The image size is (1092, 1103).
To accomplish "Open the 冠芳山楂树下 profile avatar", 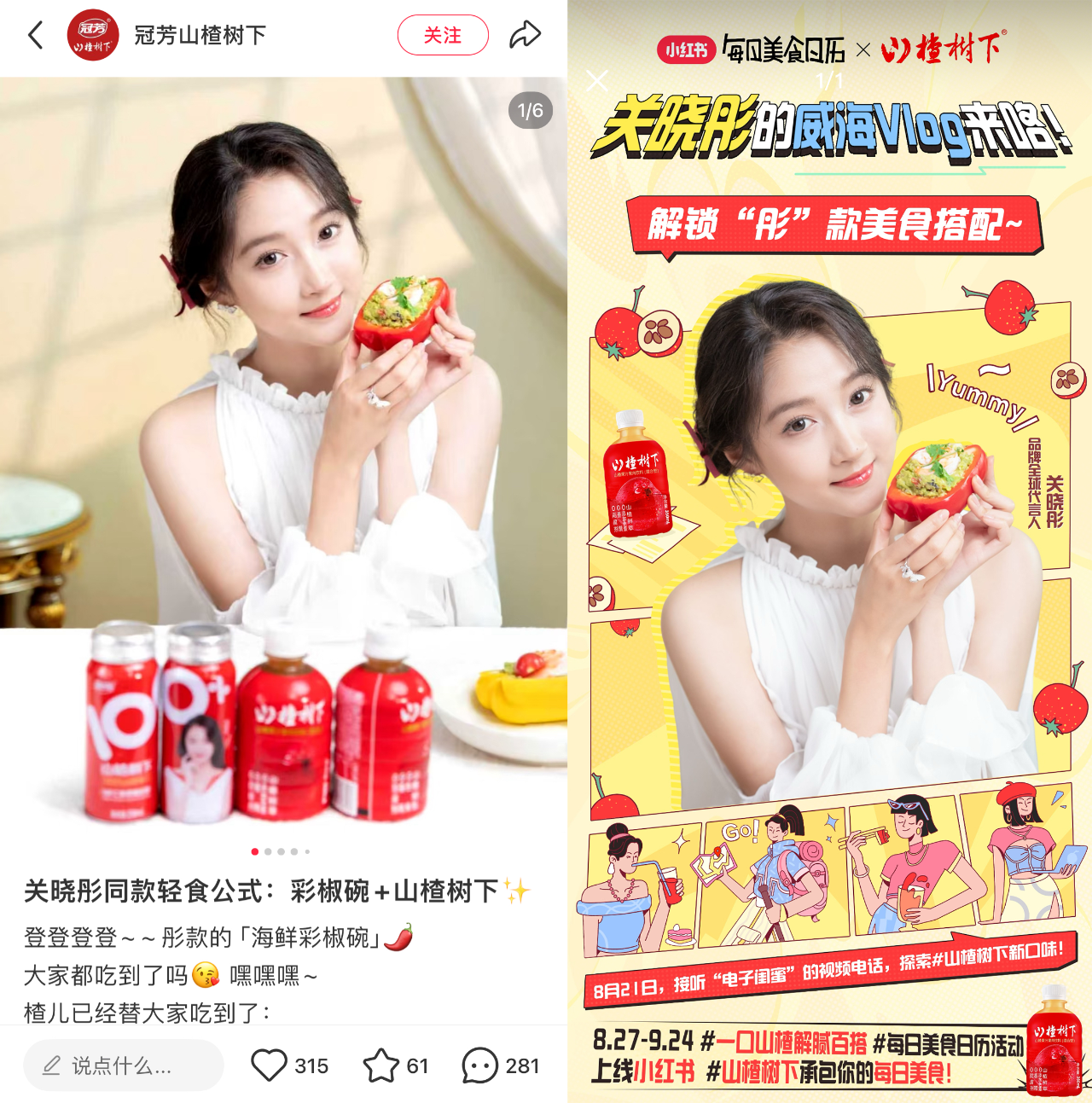I will point(93,35).
